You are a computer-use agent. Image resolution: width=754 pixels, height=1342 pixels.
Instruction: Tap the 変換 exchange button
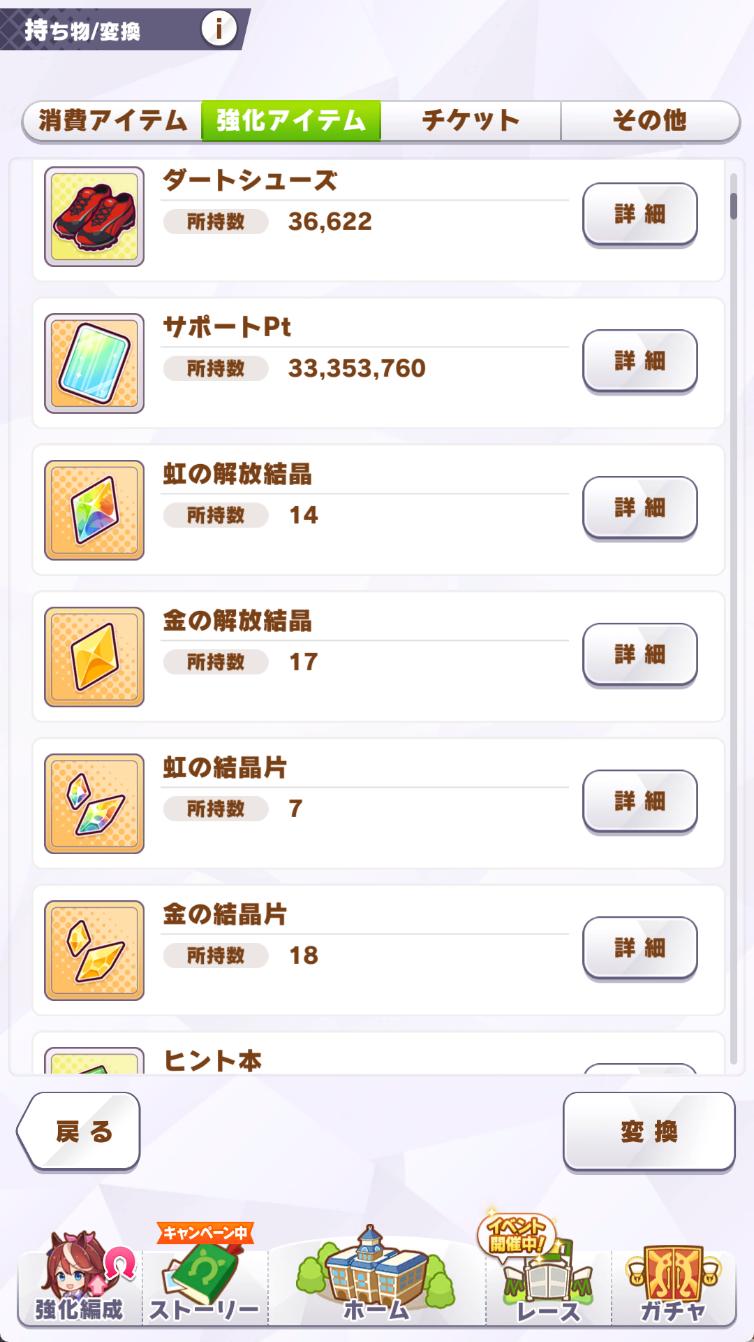click(648, 1131)
